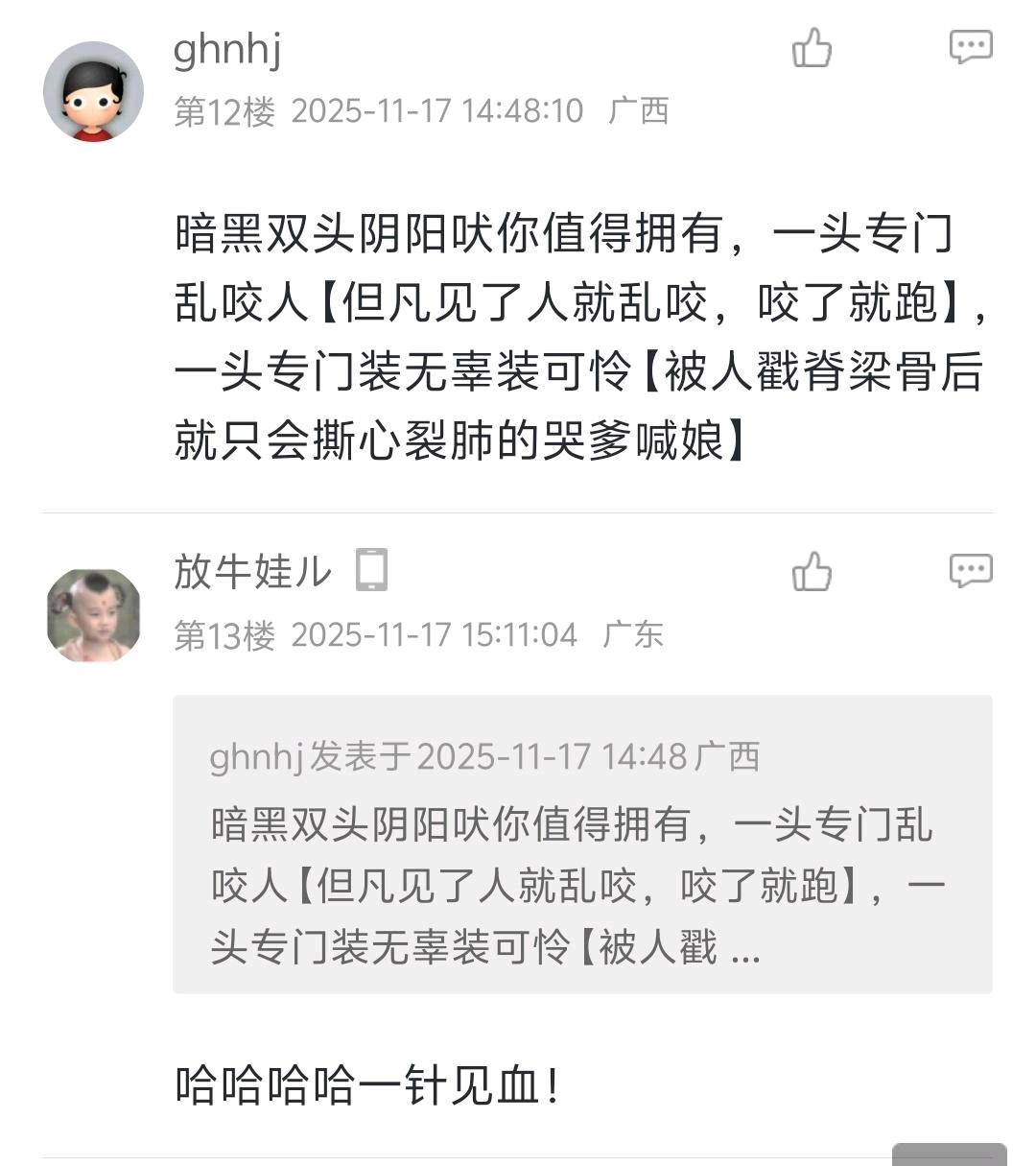Tap the username ghnhj
The image size is (1036, 1166).
[226, 48]
